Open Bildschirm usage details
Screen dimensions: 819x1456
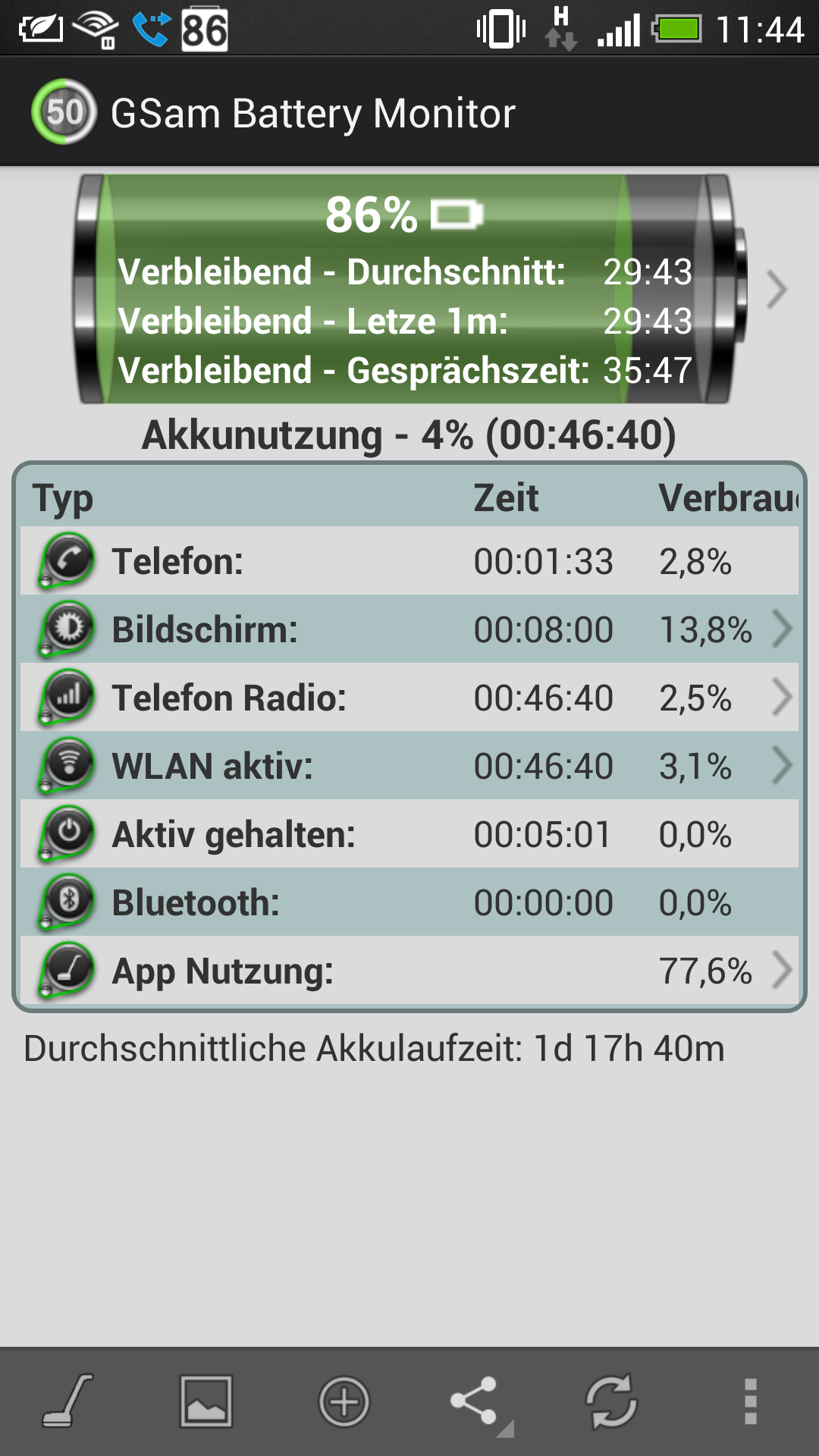(x=409, y=629)
